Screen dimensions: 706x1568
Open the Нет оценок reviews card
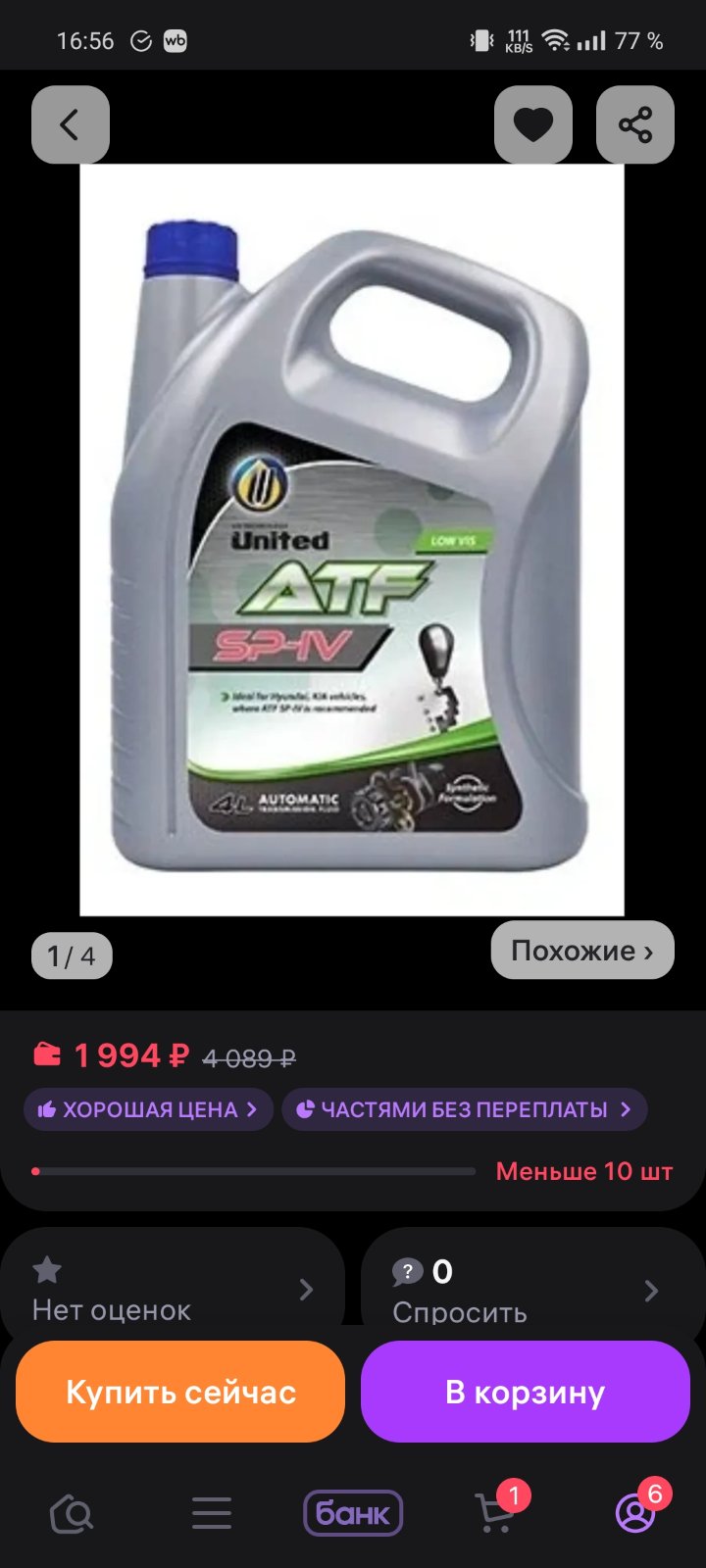pos(173,1290)
